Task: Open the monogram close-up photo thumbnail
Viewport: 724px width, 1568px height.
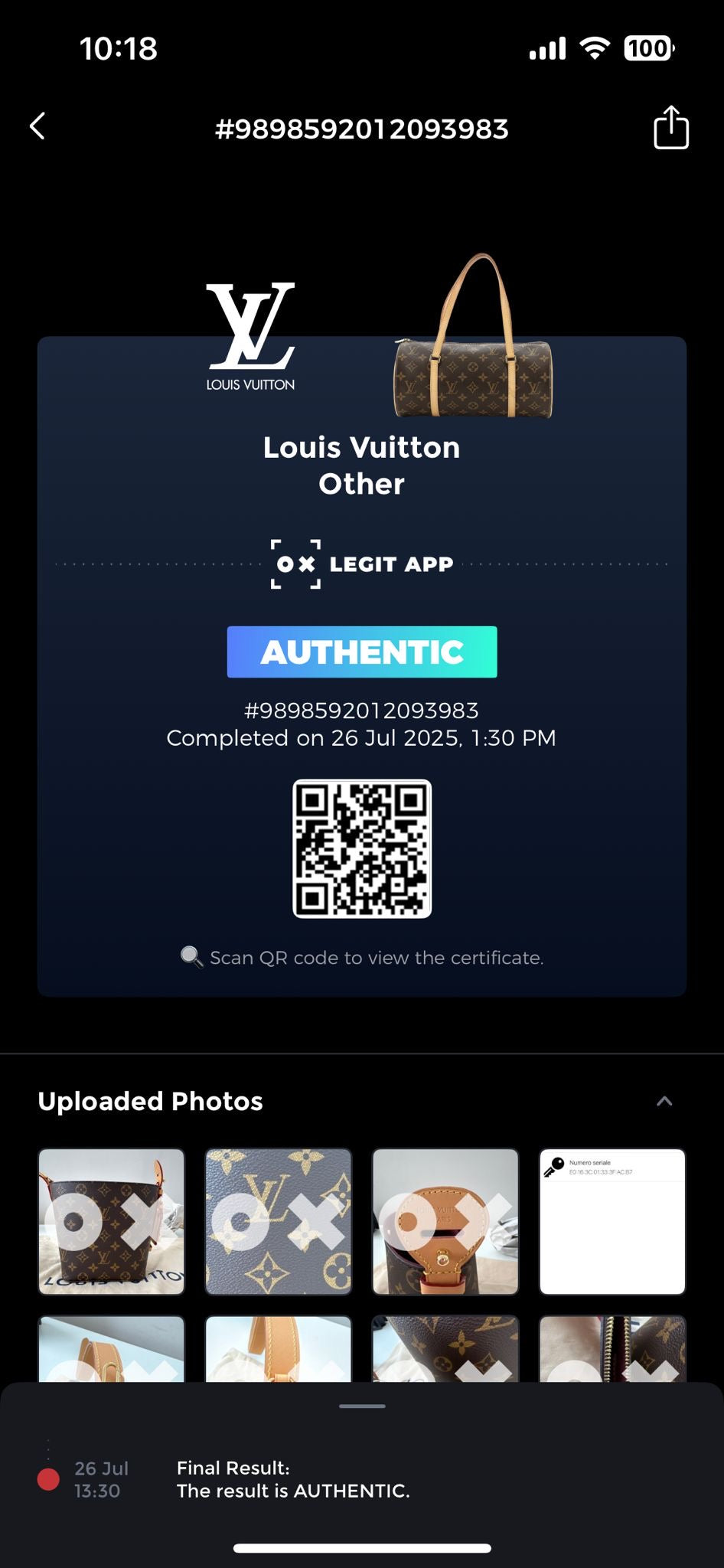Action: tap(278, 1220)
